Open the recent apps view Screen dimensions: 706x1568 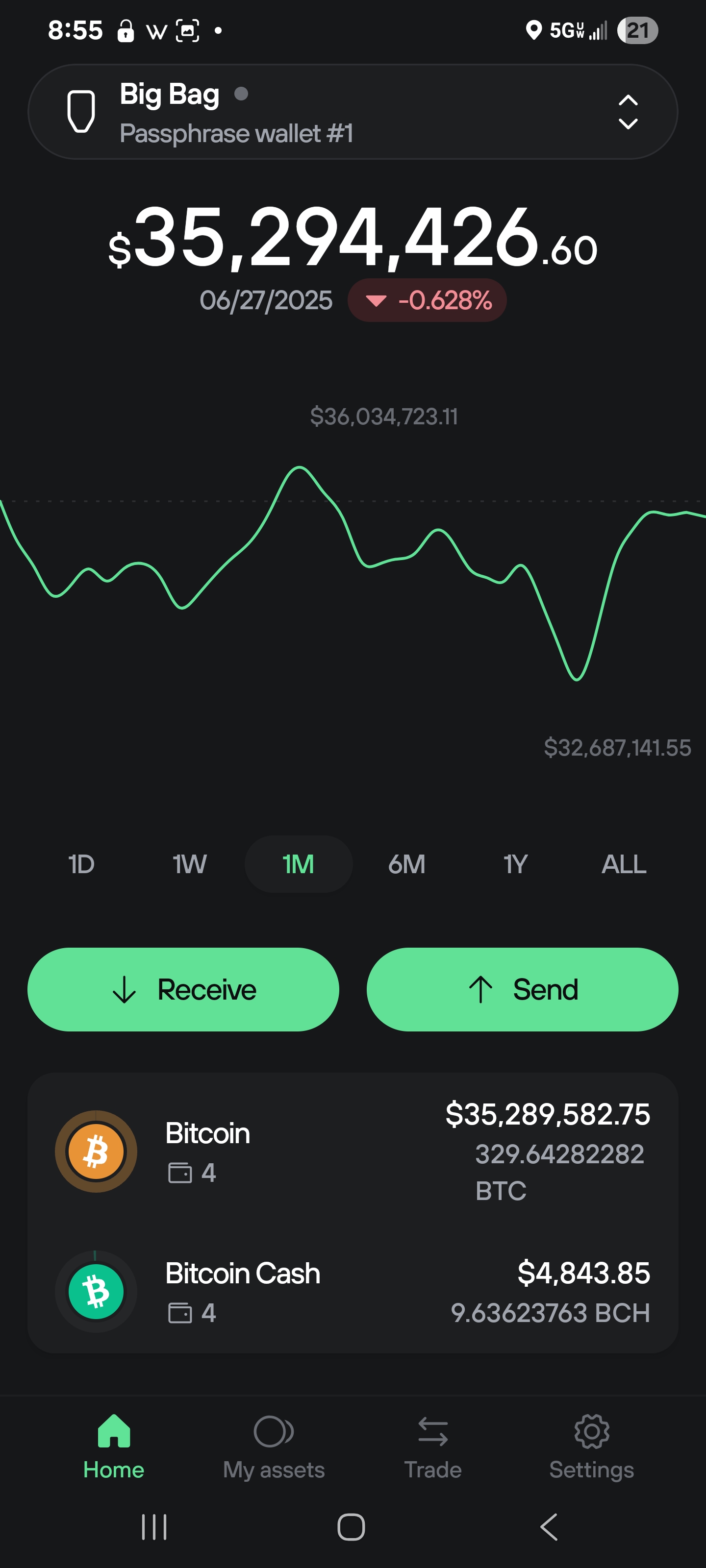tap(154, 1527)
